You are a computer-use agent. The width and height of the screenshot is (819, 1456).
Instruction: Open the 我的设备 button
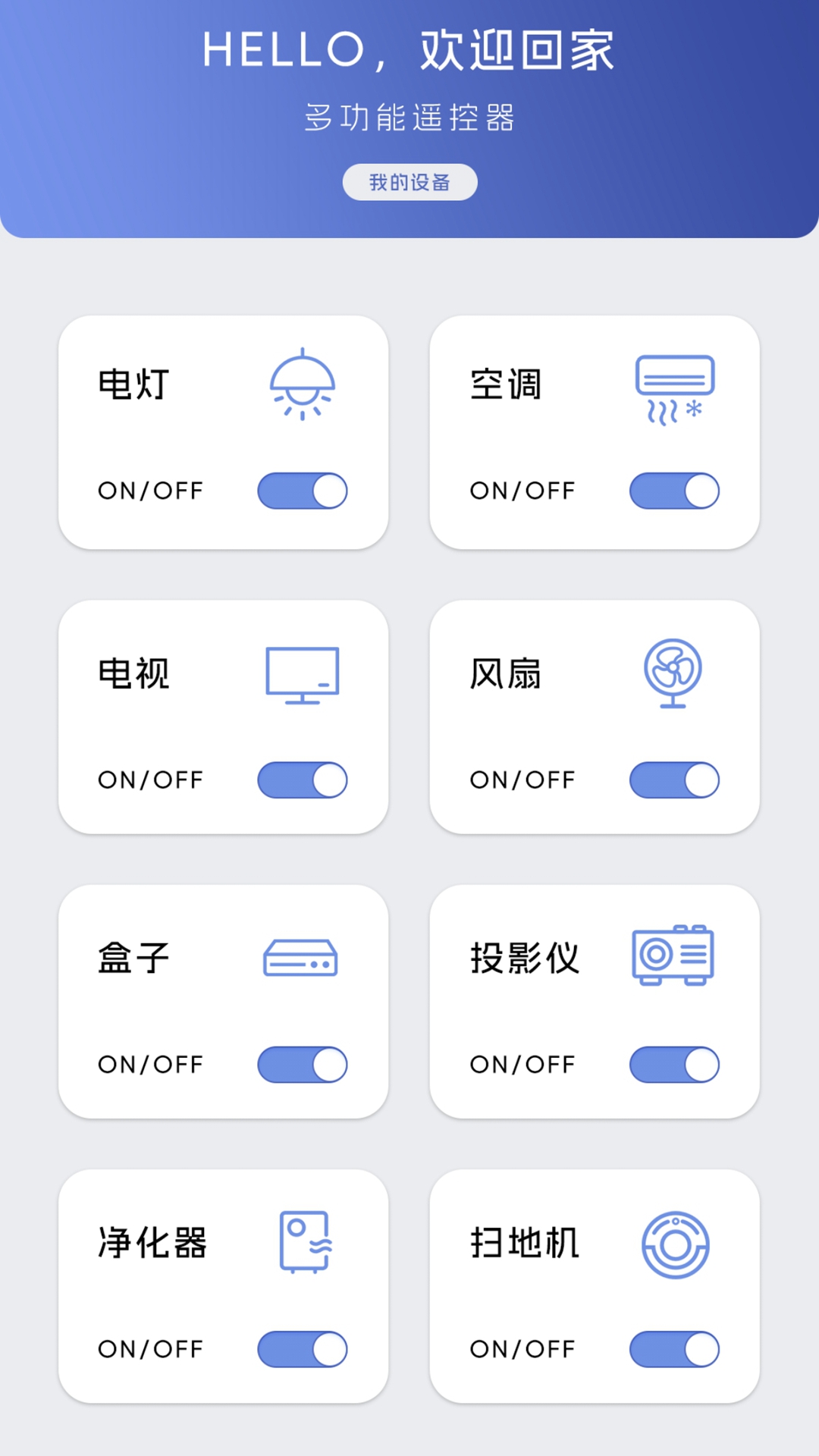pos(409,182)
